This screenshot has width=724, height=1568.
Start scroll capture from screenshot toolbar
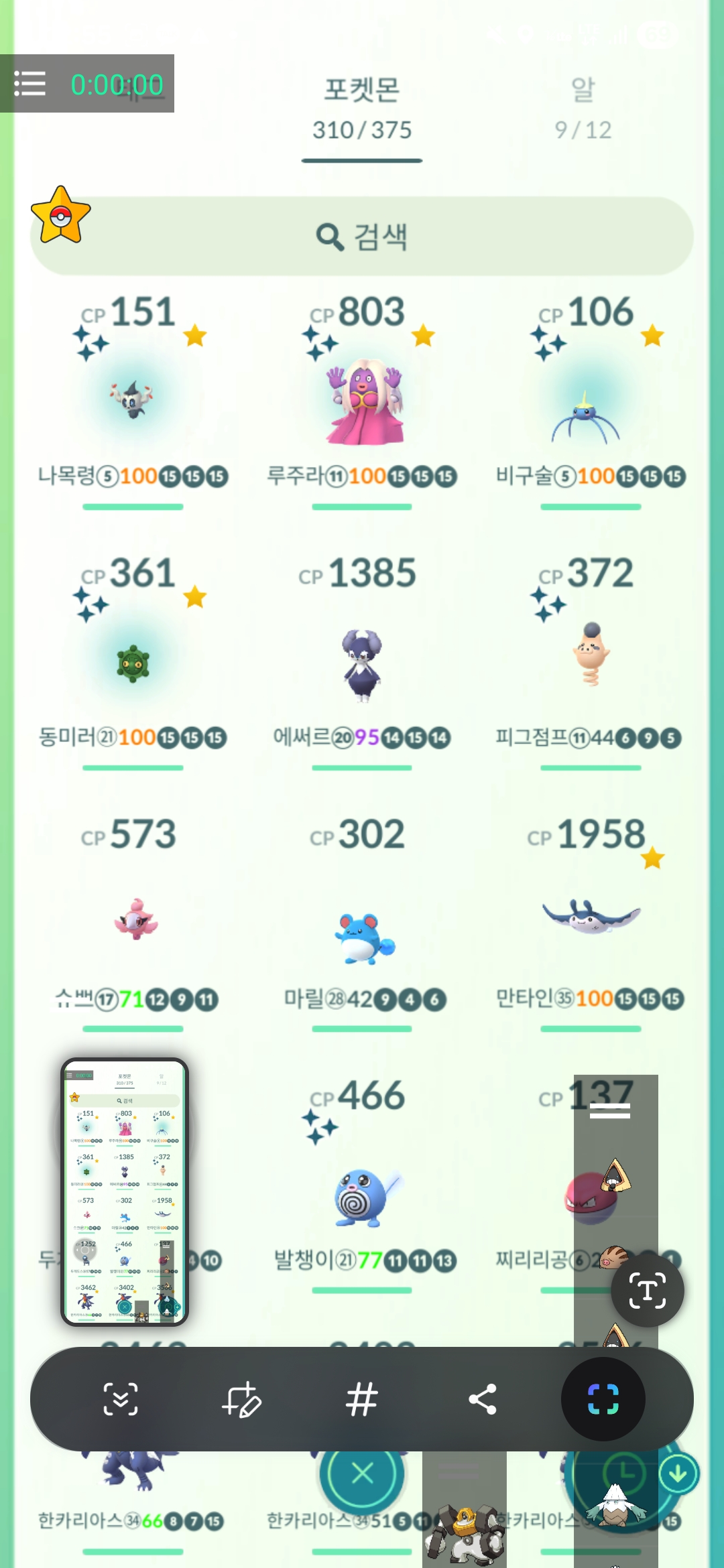pyautogui.click(x=121, y=1399)
